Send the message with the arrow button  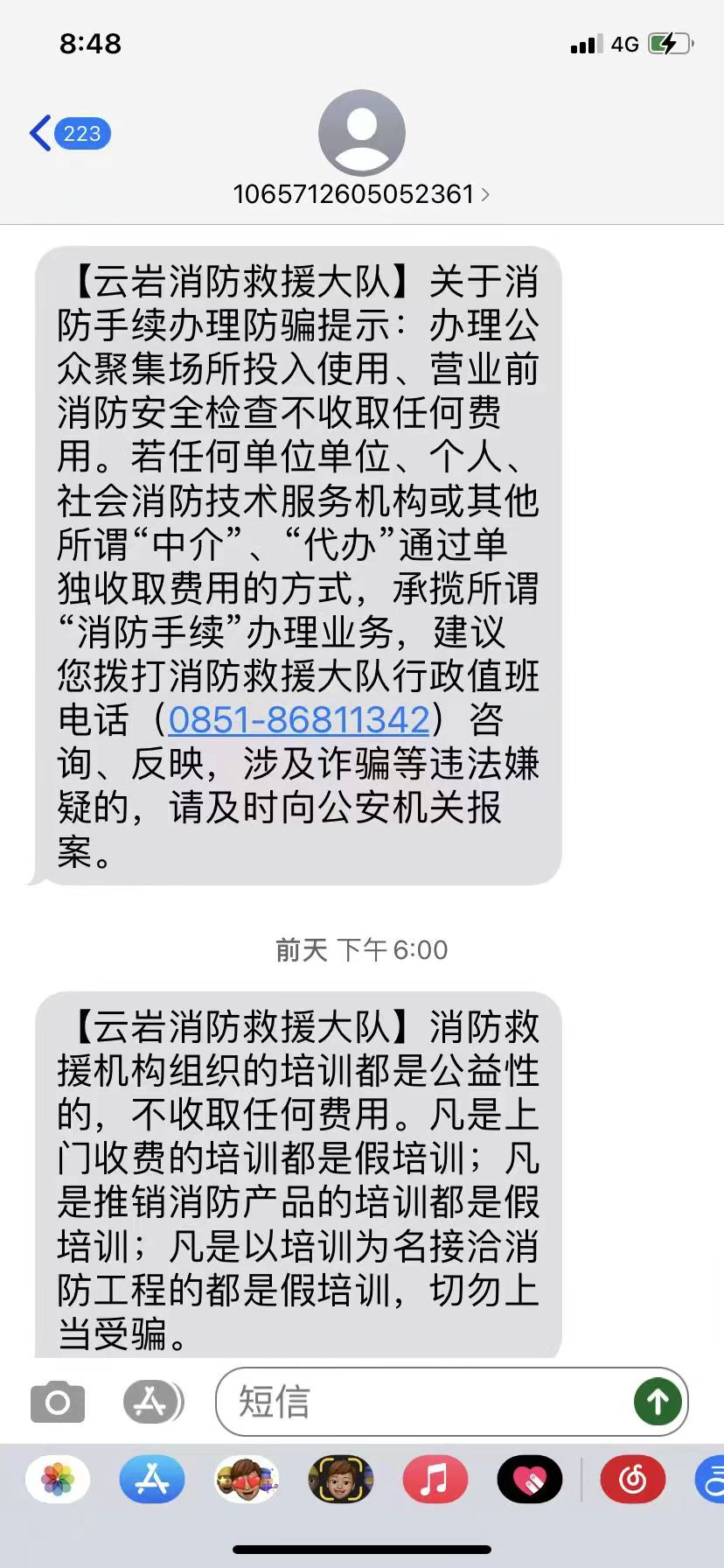coord(658,1402)
